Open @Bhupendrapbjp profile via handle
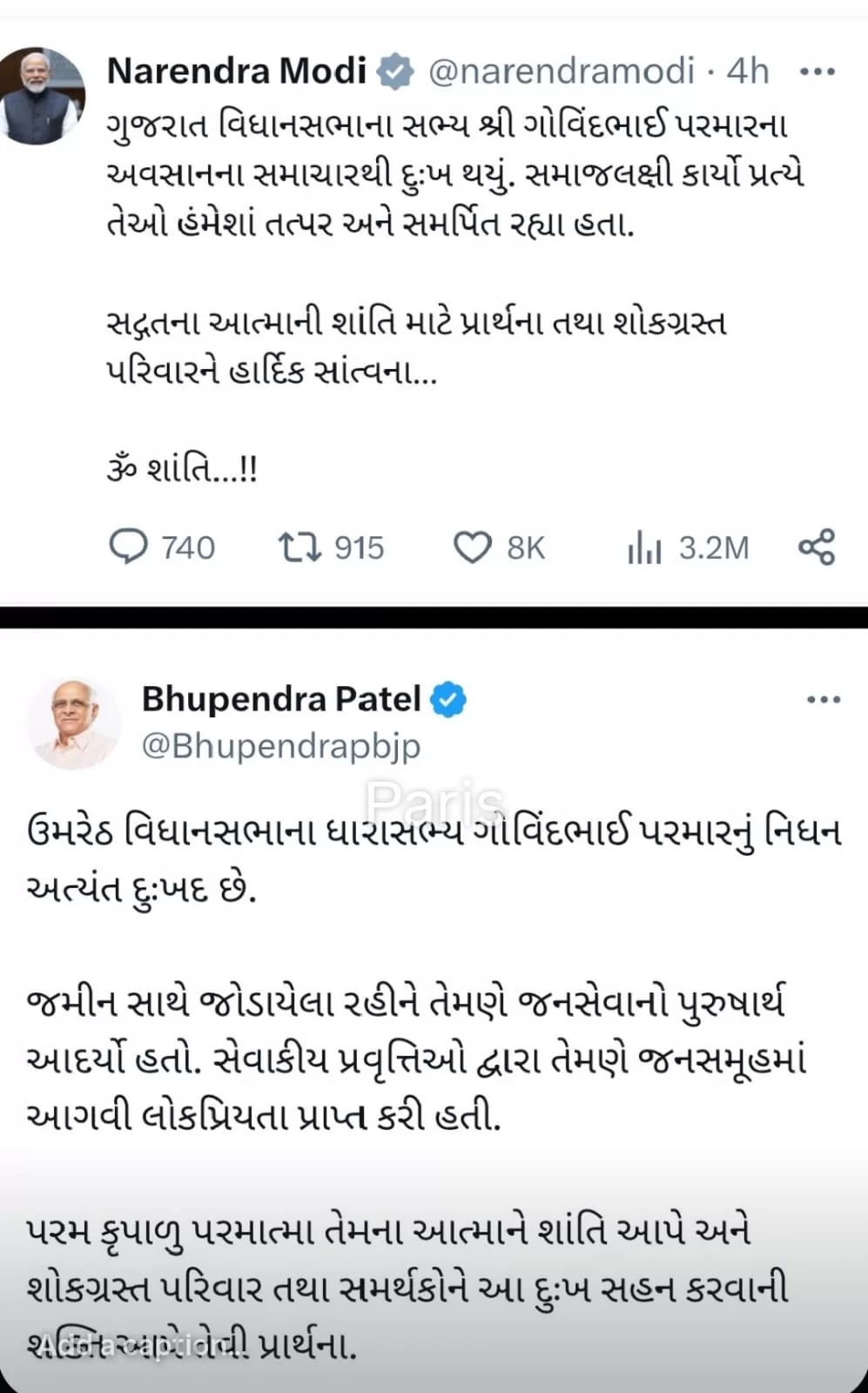This screenshot has height=1393, width=868. pyautogui.click(x=282, y=744)
